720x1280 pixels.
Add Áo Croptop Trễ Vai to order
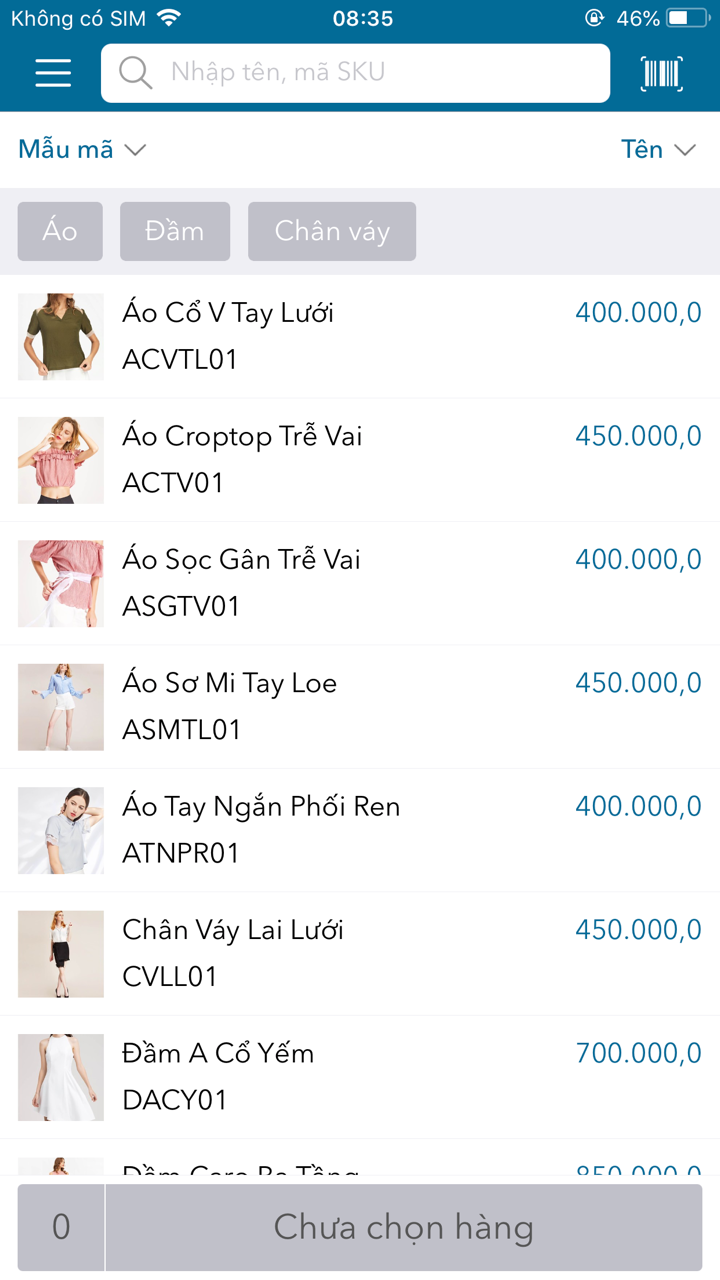[360, 460]
